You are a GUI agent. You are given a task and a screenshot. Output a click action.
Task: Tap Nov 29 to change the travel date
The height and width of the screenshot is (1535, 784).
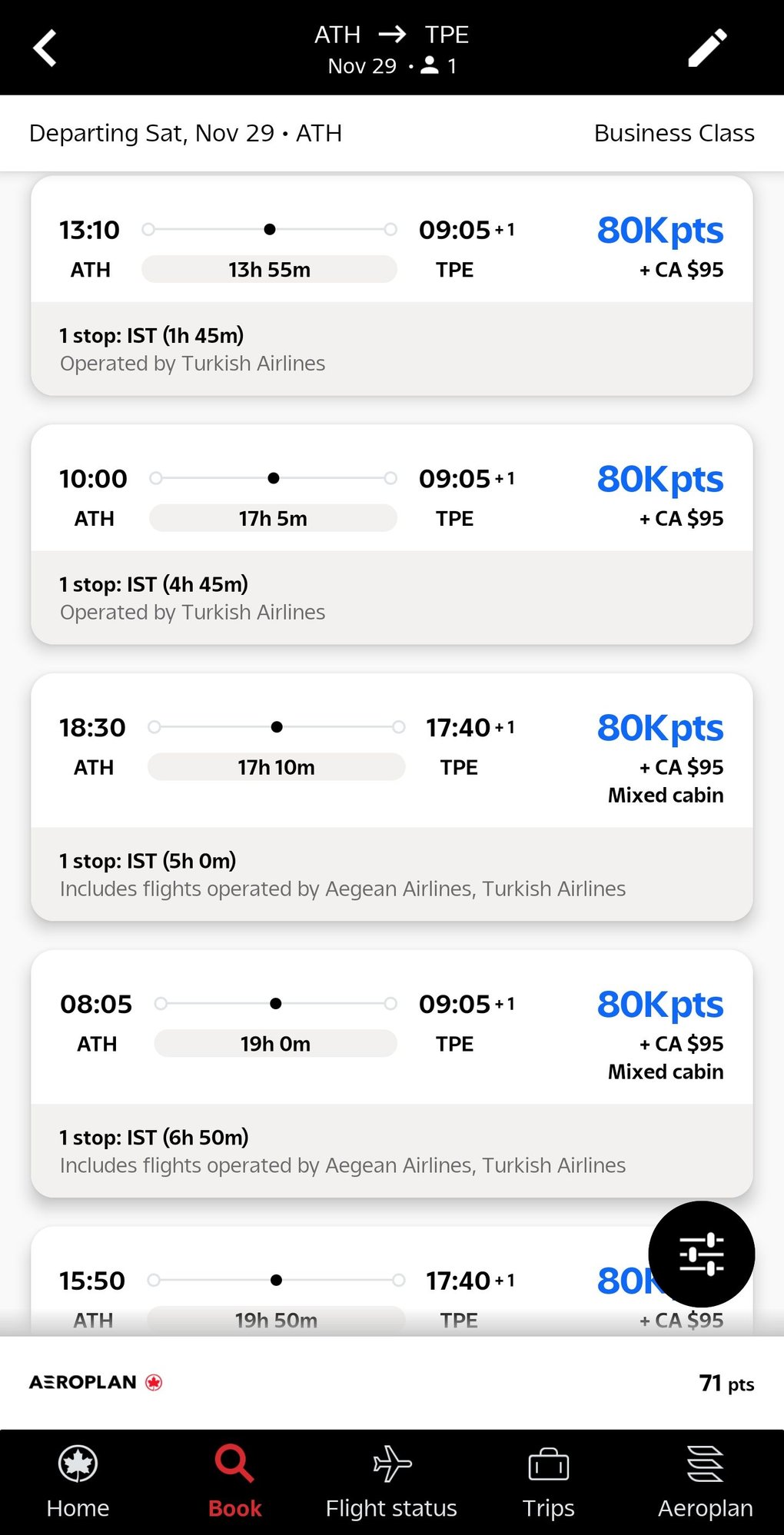click(x=362, y=66)
